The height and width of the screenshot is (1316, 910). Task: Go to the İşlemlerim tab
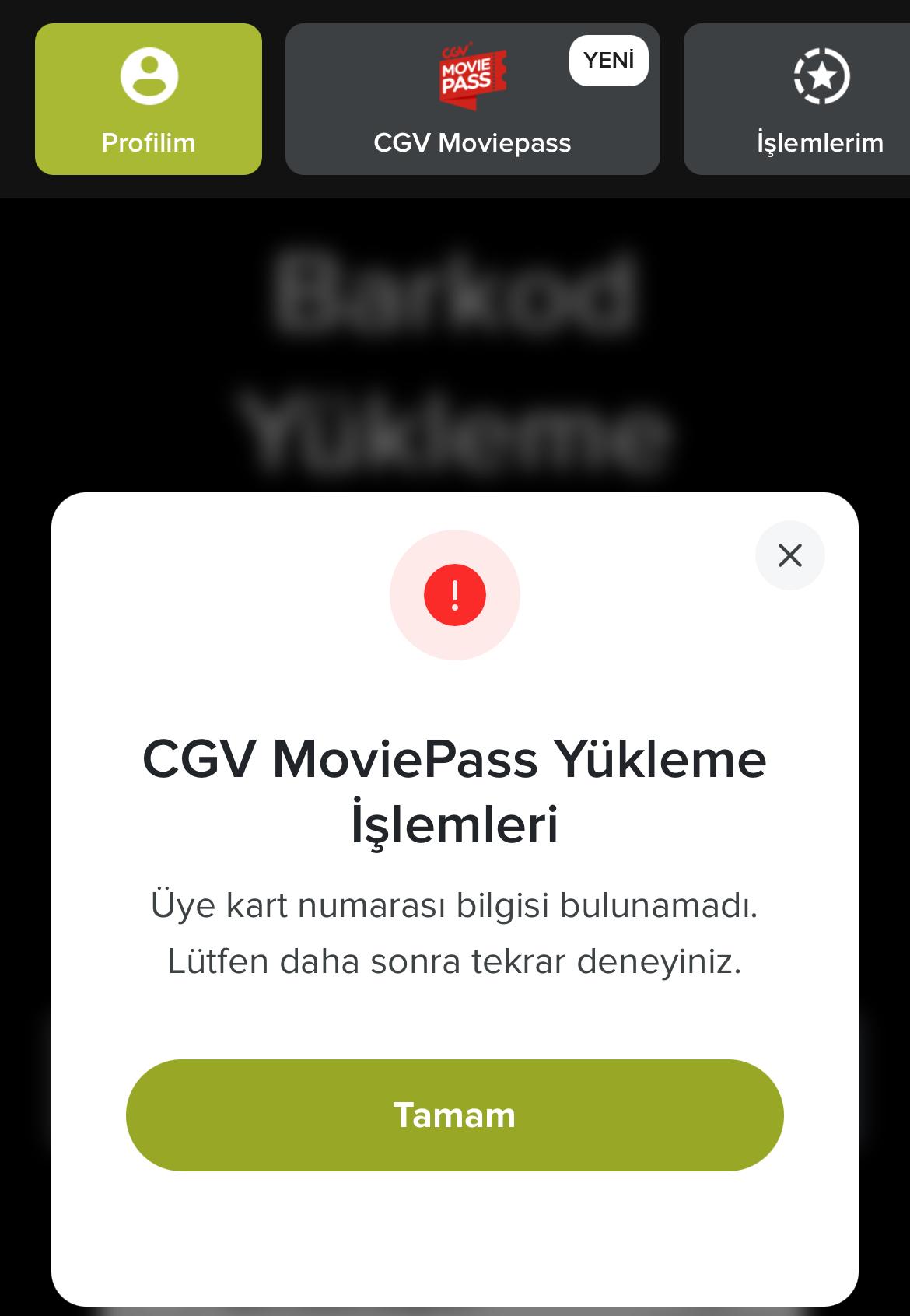809,100
